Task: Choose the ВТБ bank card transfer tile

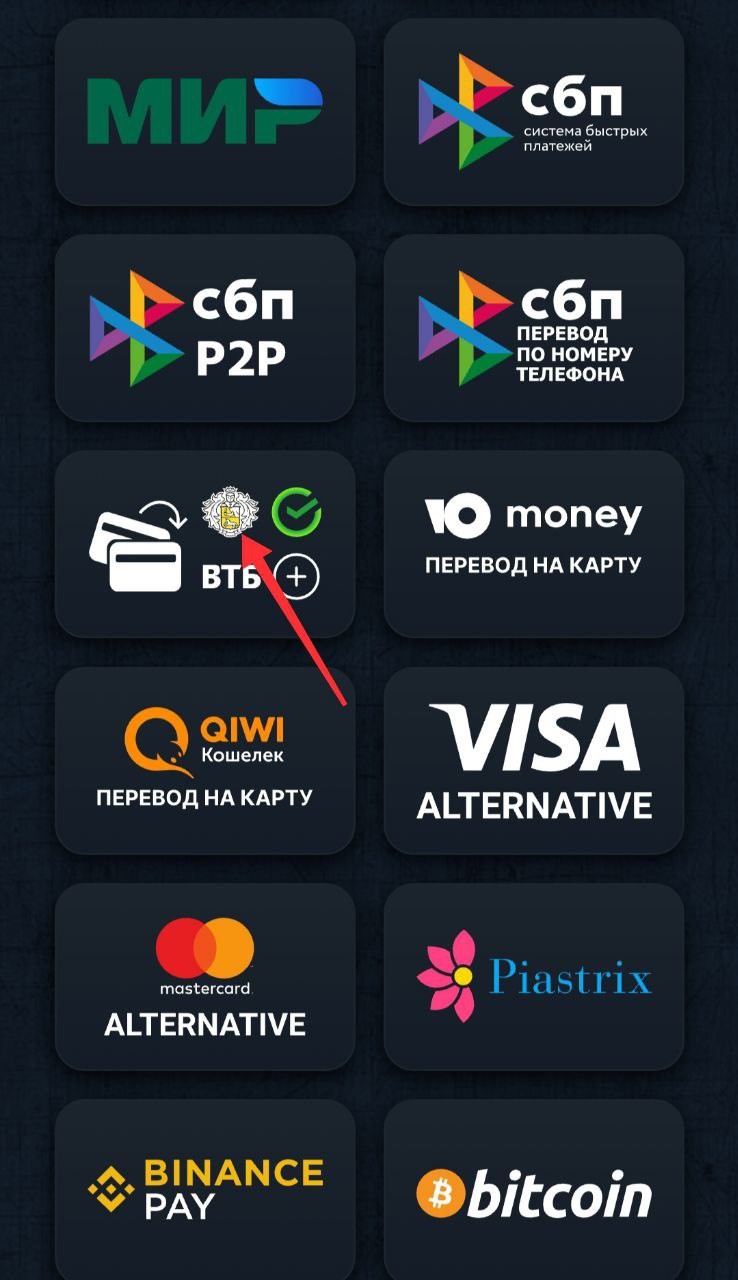Action: [x=205, y=544]
